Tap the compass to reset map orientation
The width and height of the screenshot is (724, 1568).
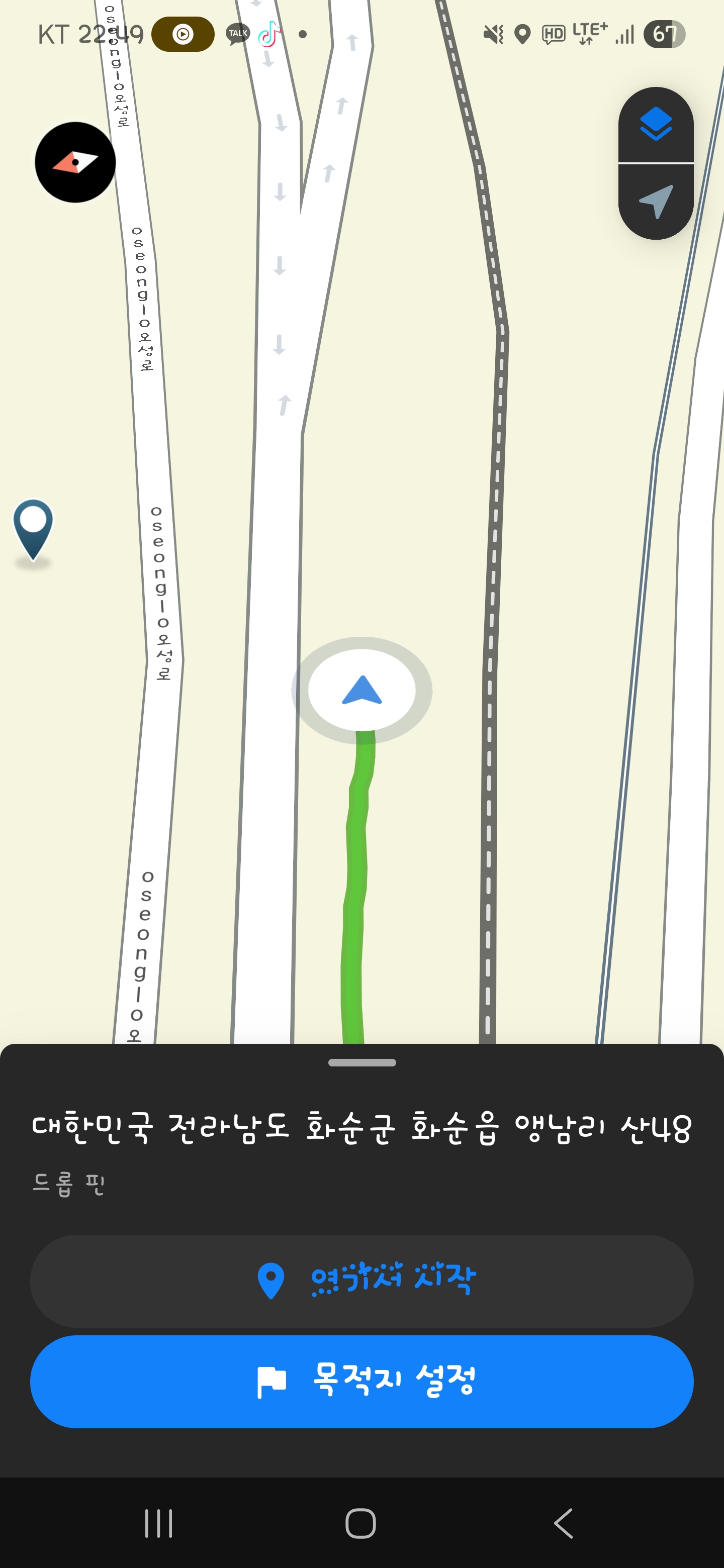75,162
